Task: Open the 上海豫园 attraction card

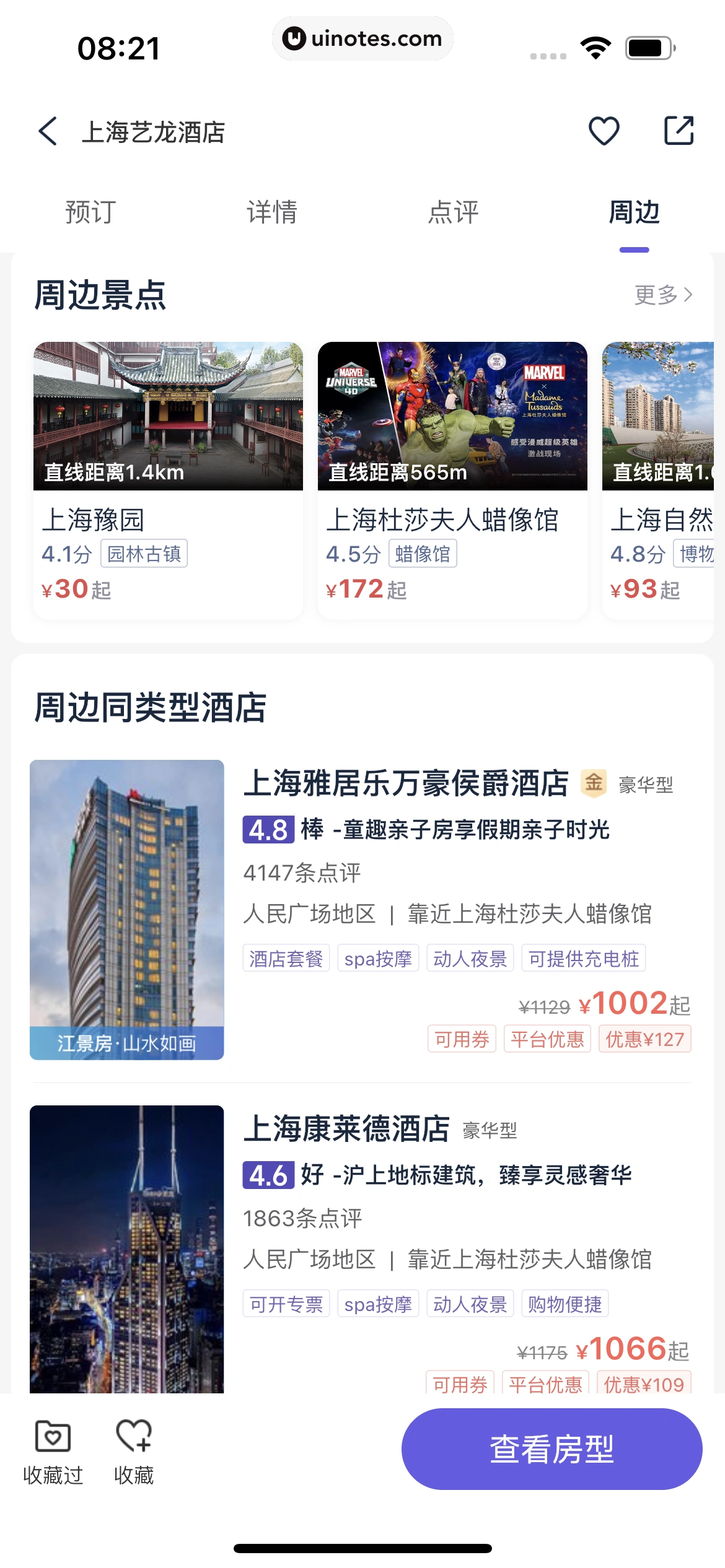Action: [168, 480]
